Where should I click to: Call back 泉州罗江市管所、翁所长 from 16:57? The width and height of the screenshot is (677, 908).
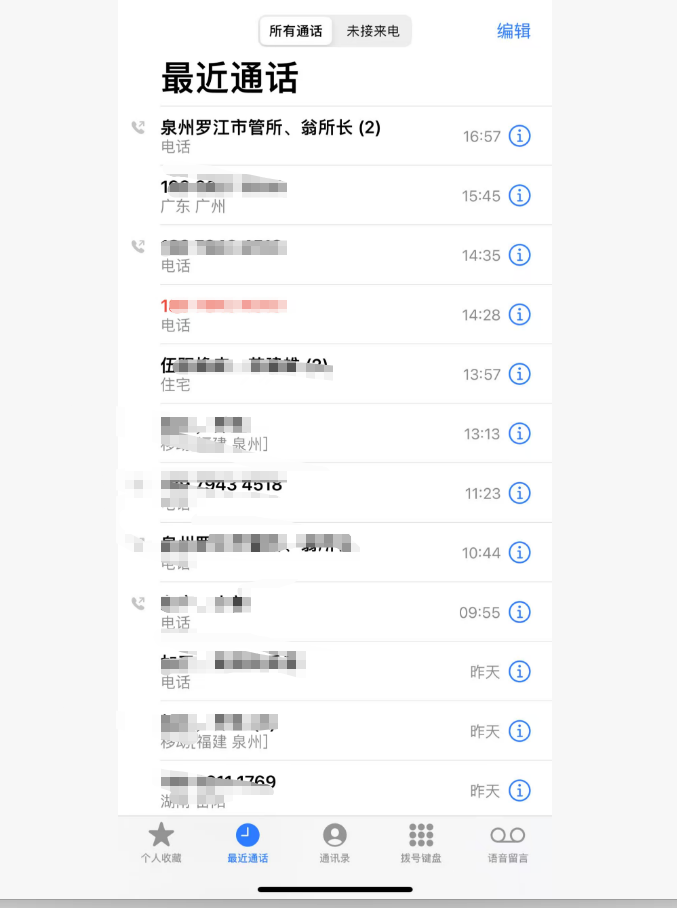(270, 136)
